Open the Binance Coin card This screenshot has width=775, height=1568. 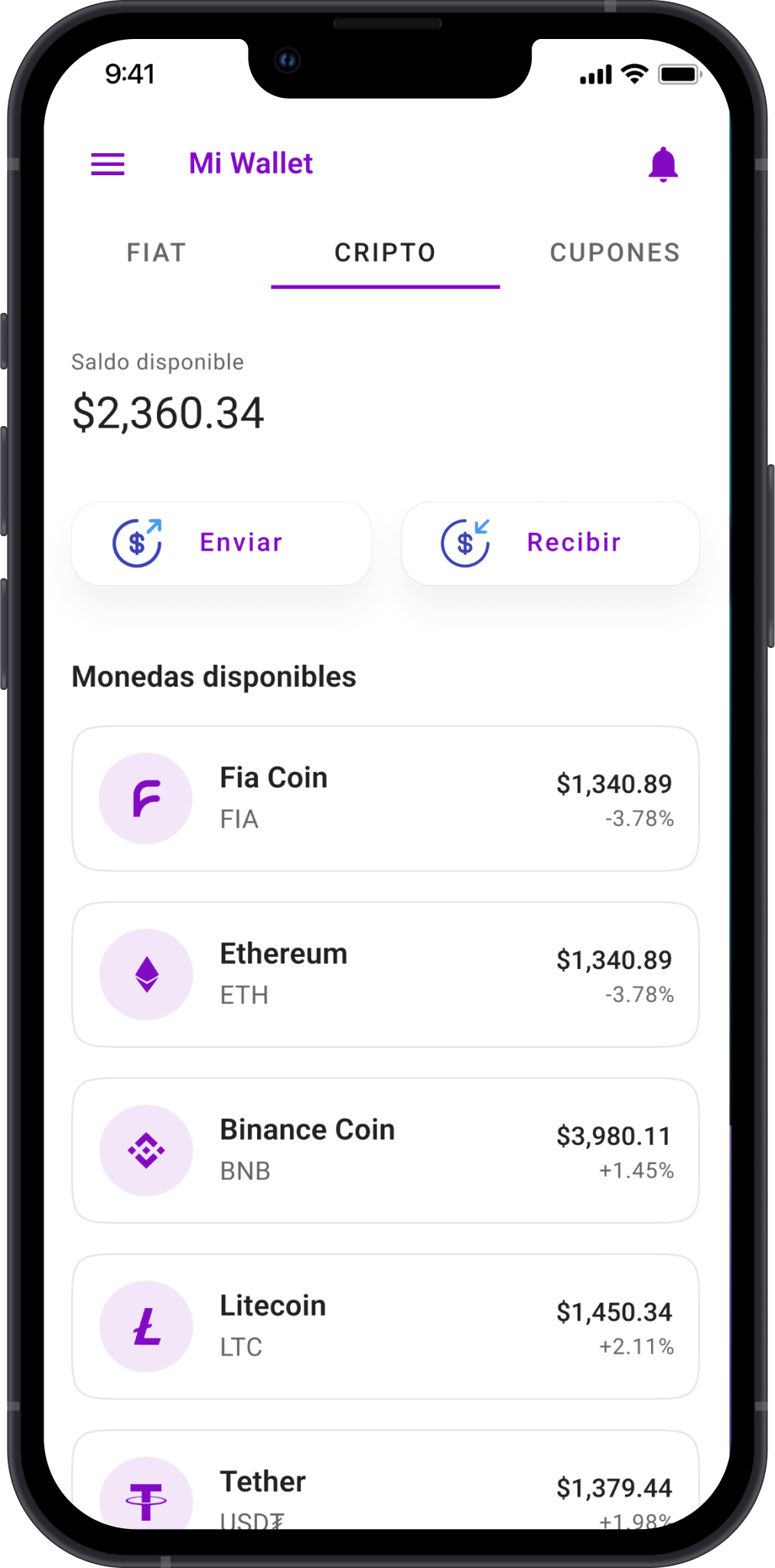click(385, 1150)
